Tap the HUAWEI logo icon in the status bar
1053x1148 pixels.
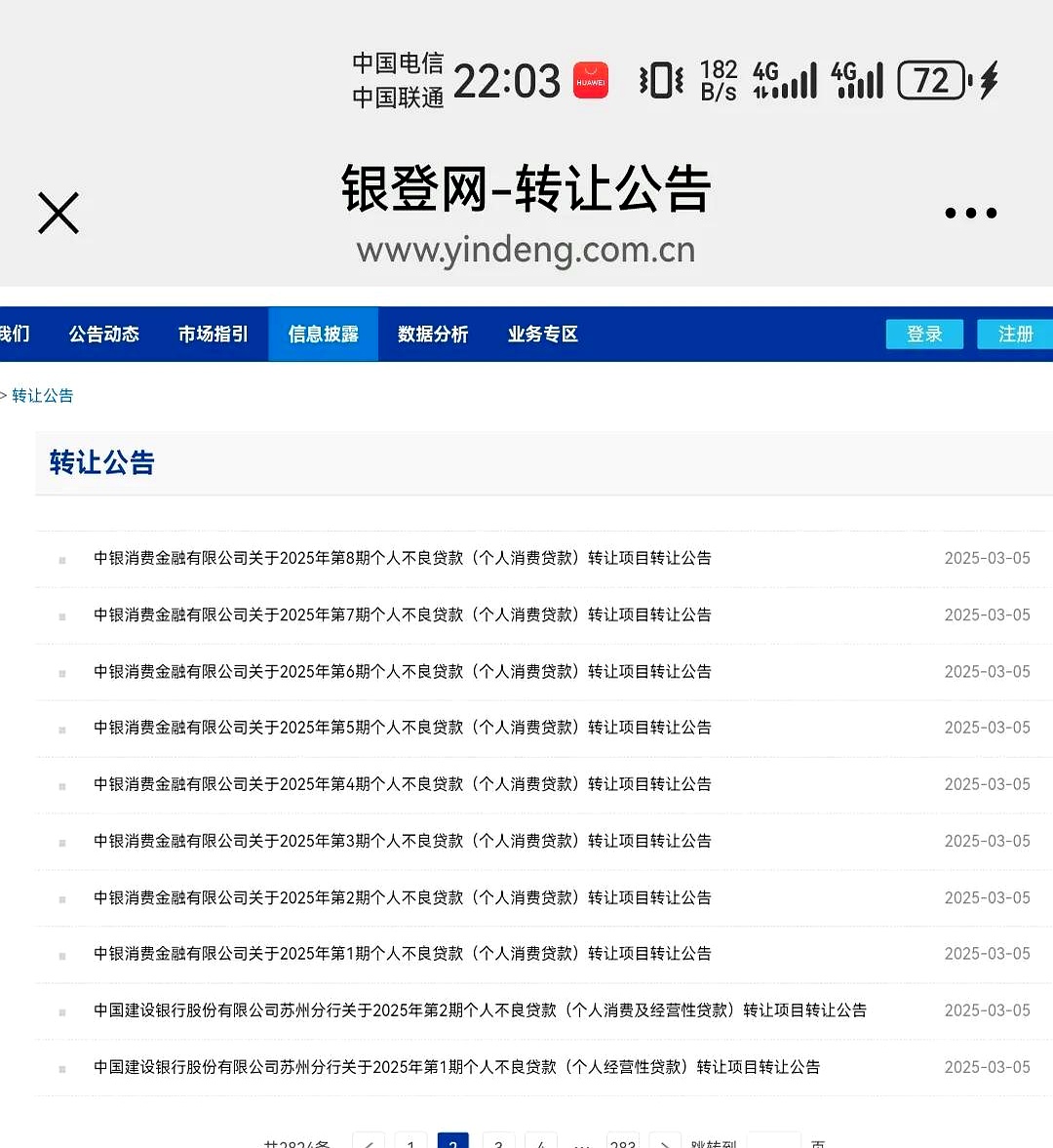tap(589, 80)
